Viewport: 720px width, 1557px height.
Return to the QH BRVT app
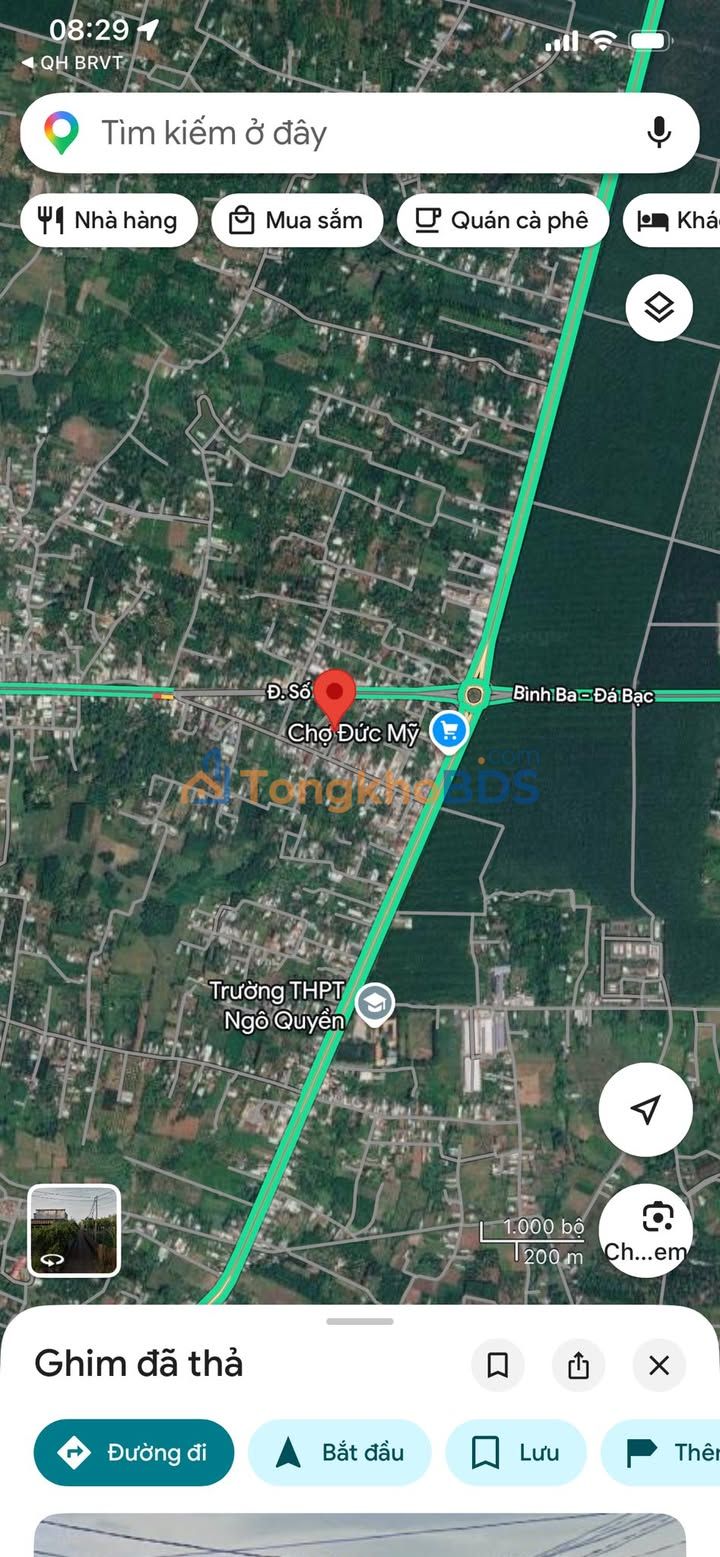click(x=72, y=63)
